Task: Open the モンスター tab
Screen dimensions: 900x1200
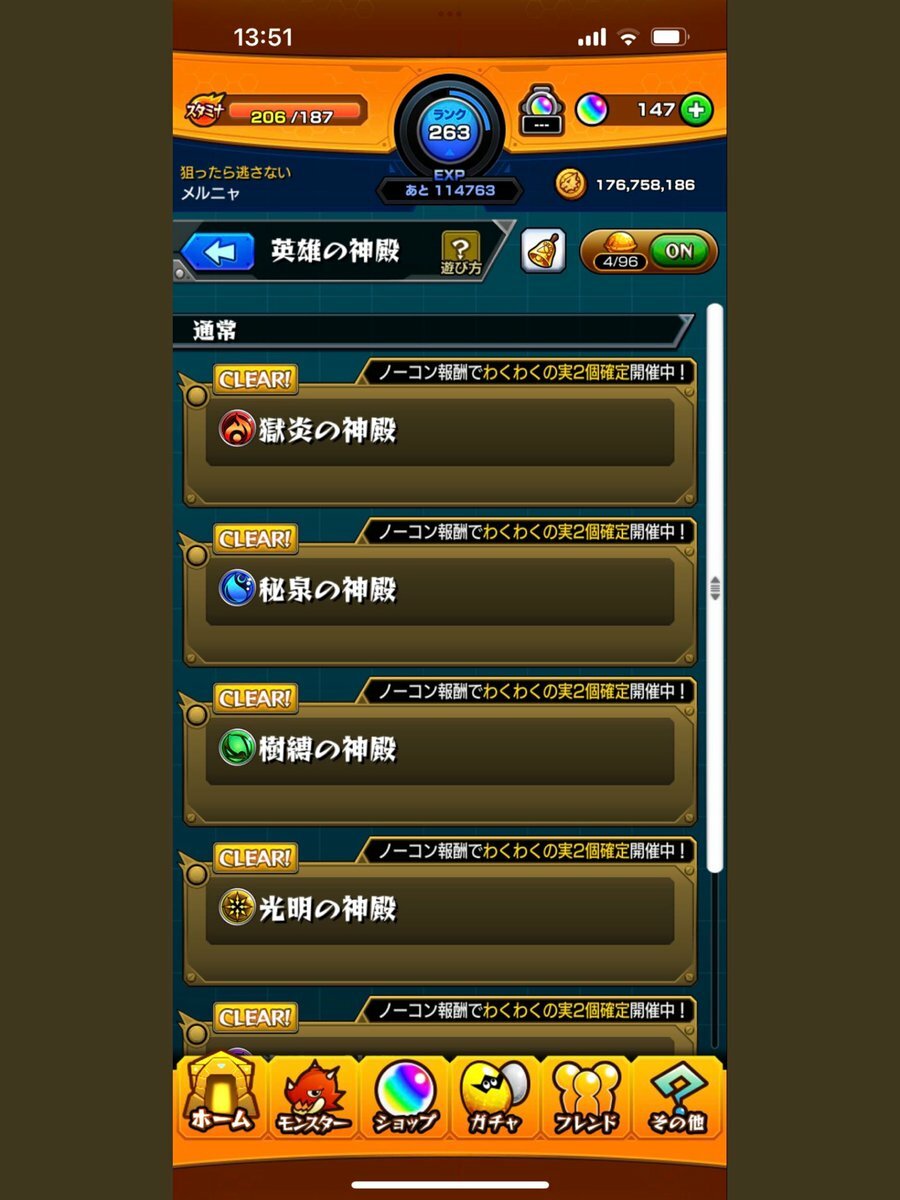Action: (x=314, y=1097)
